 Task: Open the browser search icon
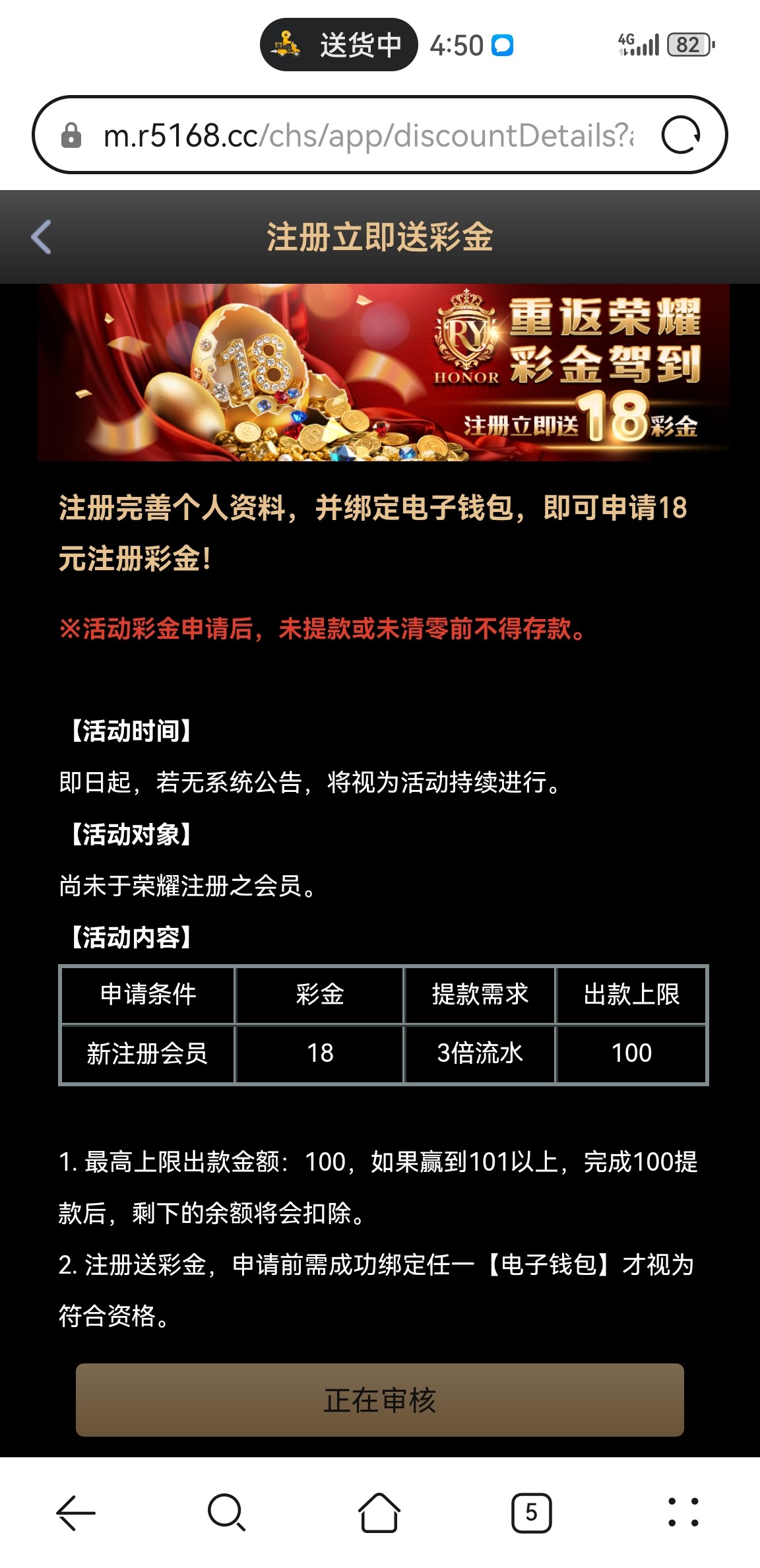(x=227, y=1512)
